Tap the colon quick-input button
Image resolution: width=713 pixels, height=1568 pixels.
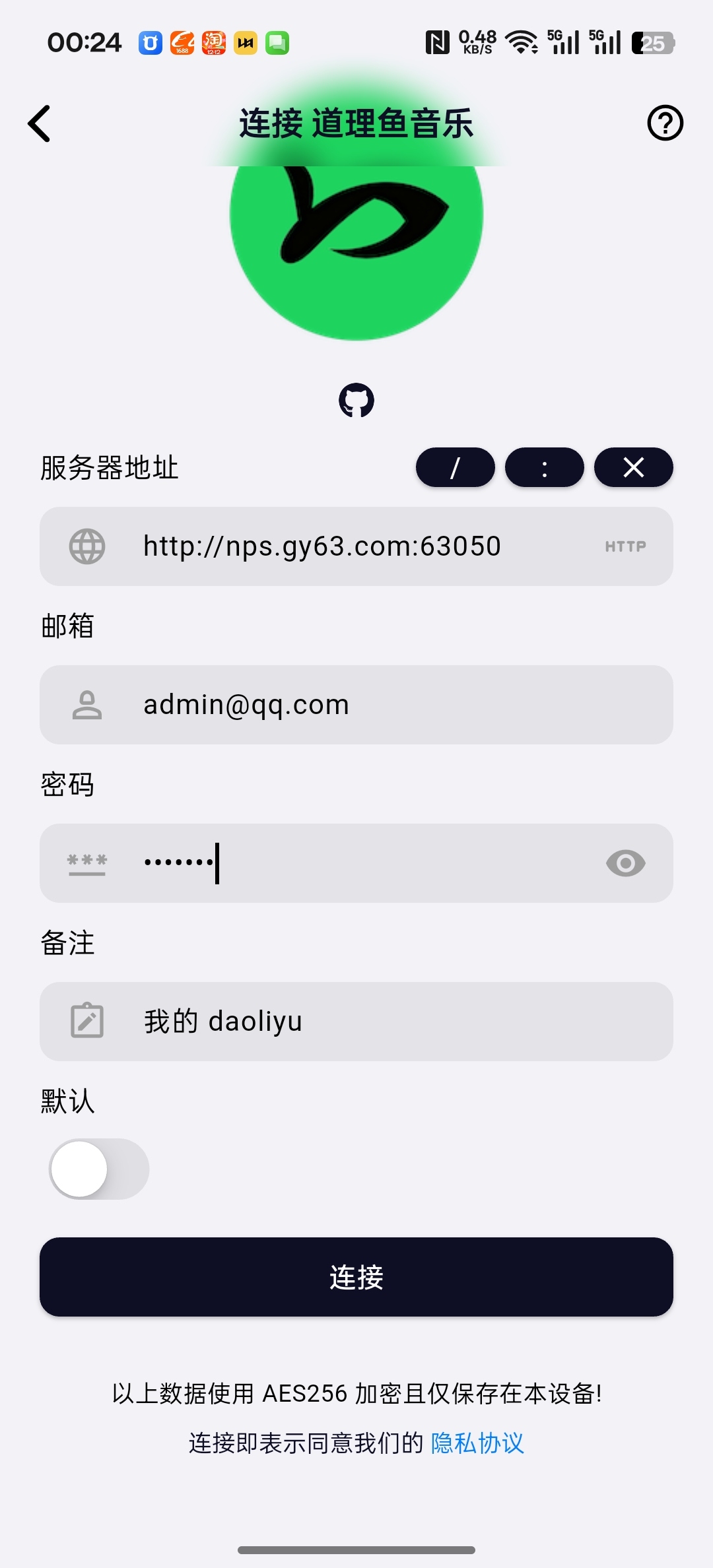tap(545, 467)
